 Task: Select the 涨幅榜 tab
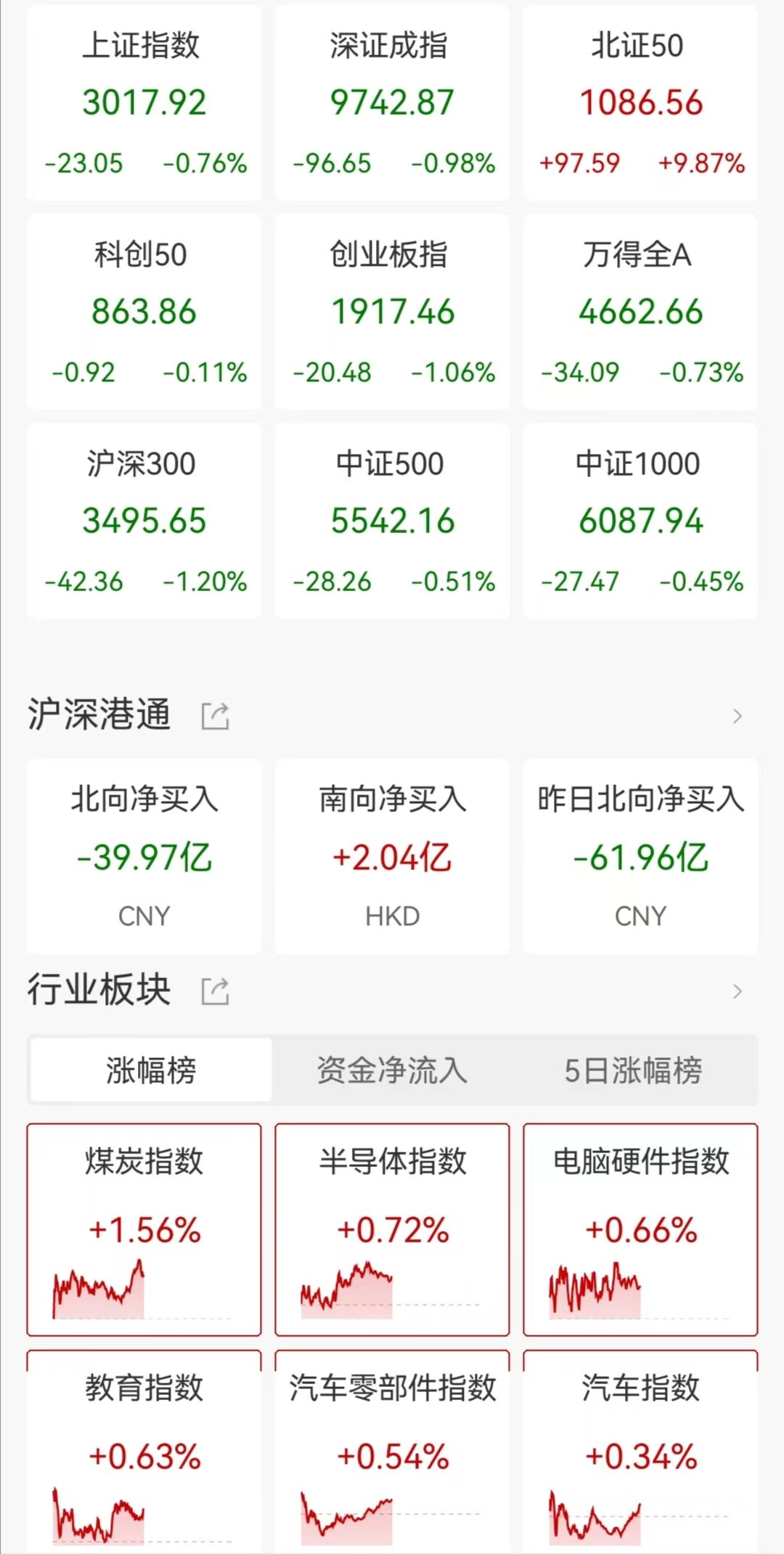pyautogui.click(x=151, y=1070)
